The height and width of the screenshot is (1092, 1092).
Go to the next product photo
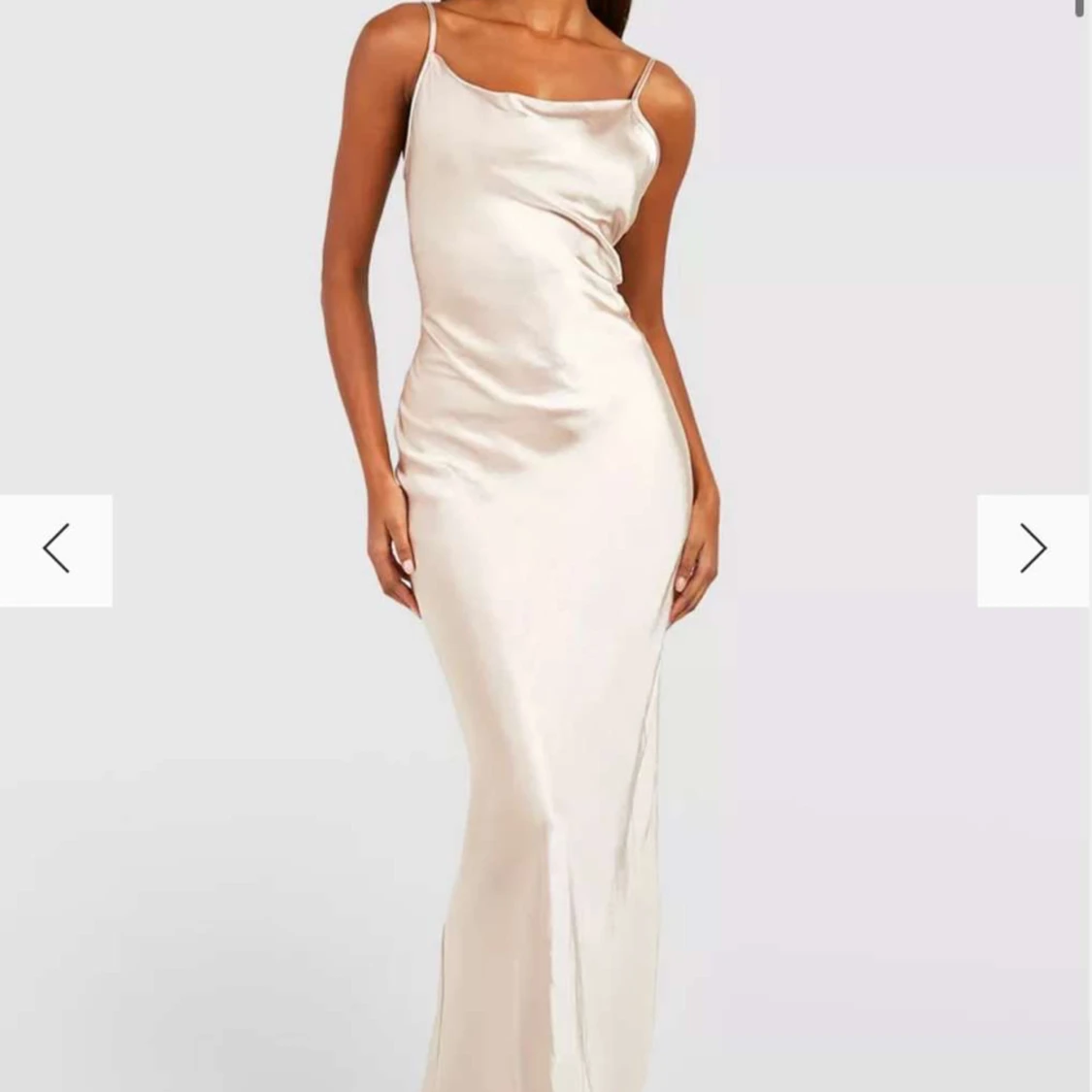(1034, 549)
